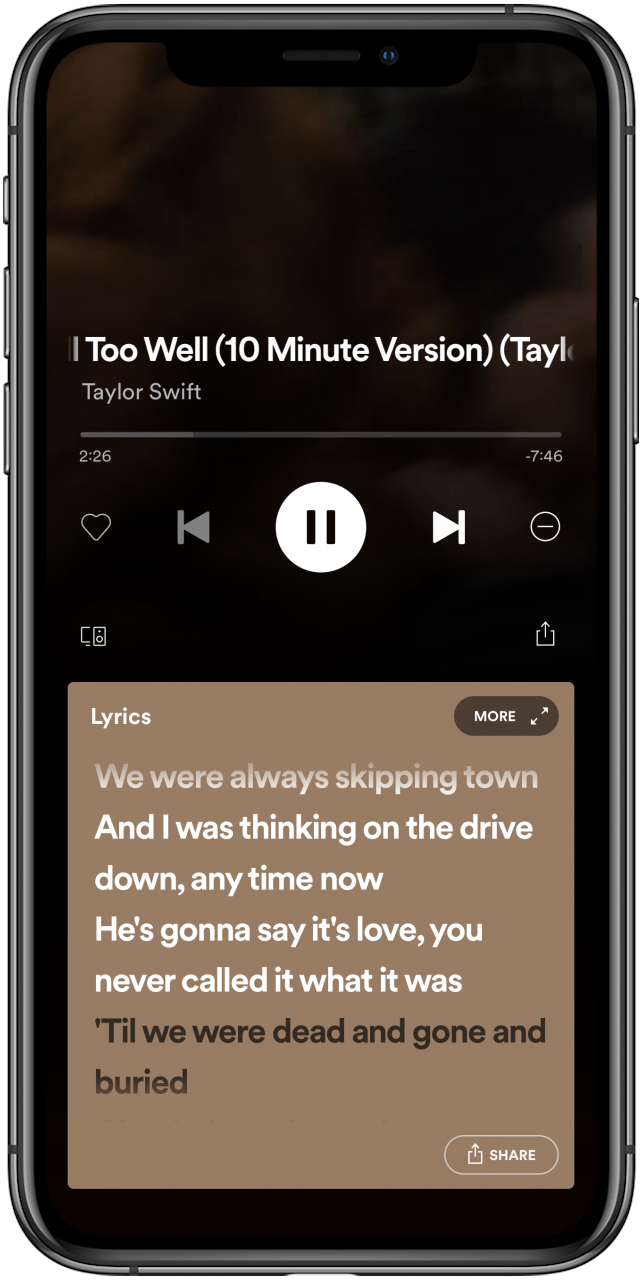This screenshot has height=1280, width=642.
Task: Tap the hide song minus circle icon
Action: 545,527
